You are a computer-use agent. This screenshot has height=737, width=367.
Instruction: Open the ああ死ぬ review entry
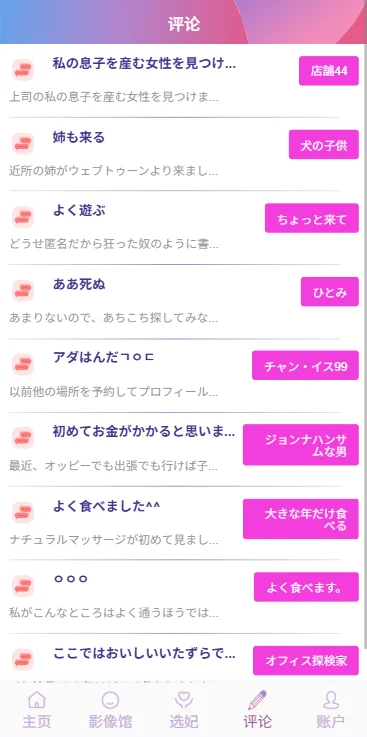click(183, 302)
